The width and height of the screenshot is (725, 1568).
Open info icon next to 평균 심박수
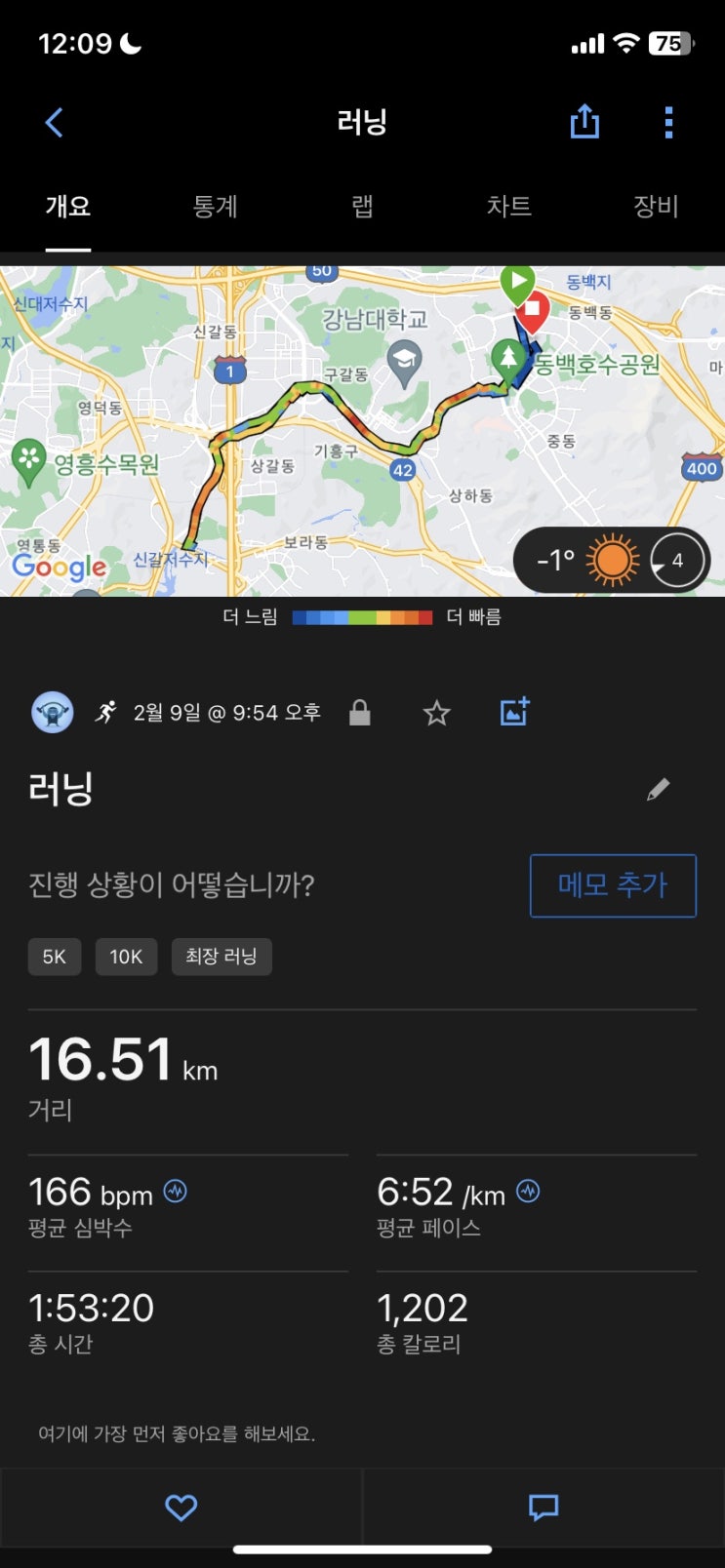pyautogui.click(x=176, y=1191)
